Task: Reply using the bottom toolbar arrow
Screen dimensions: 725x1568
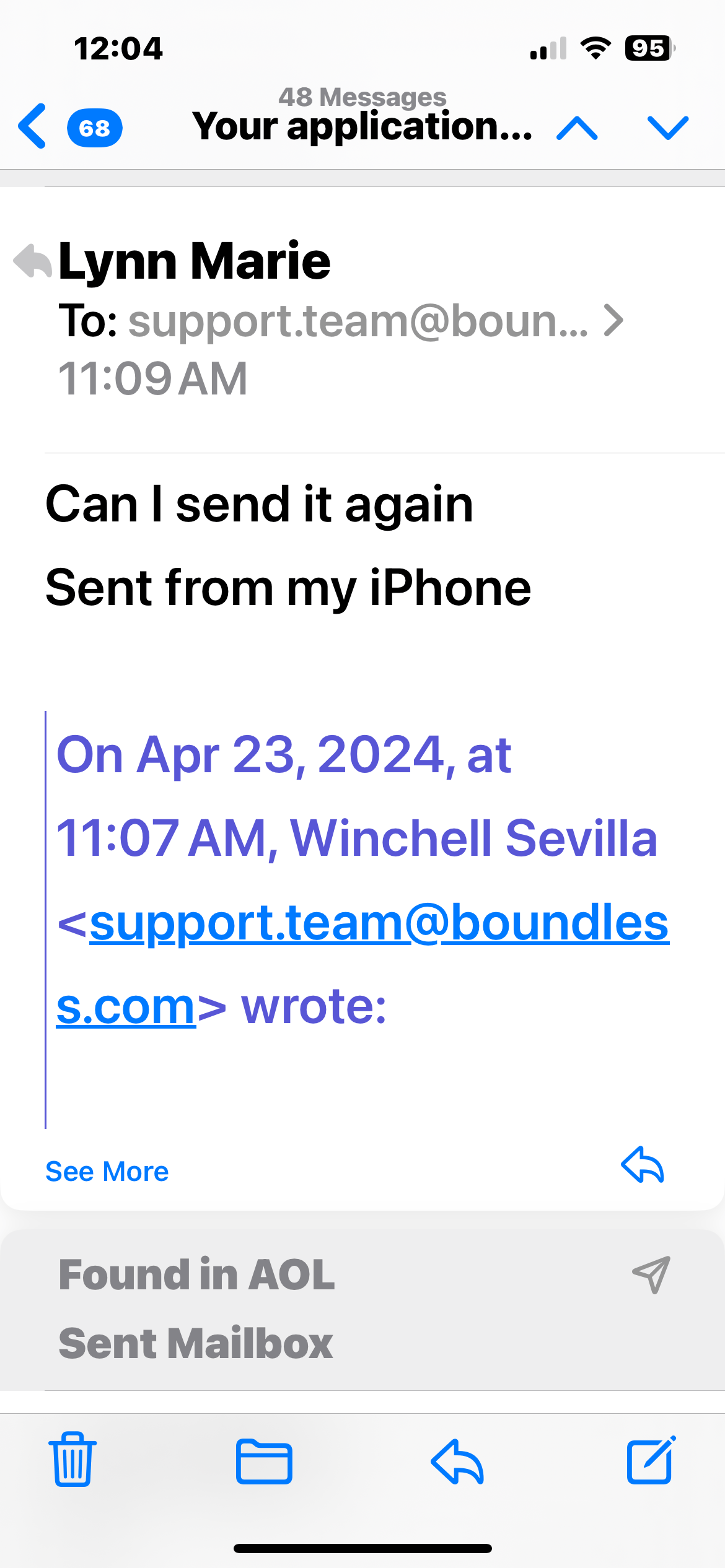Action: [x=457, y=1461]
